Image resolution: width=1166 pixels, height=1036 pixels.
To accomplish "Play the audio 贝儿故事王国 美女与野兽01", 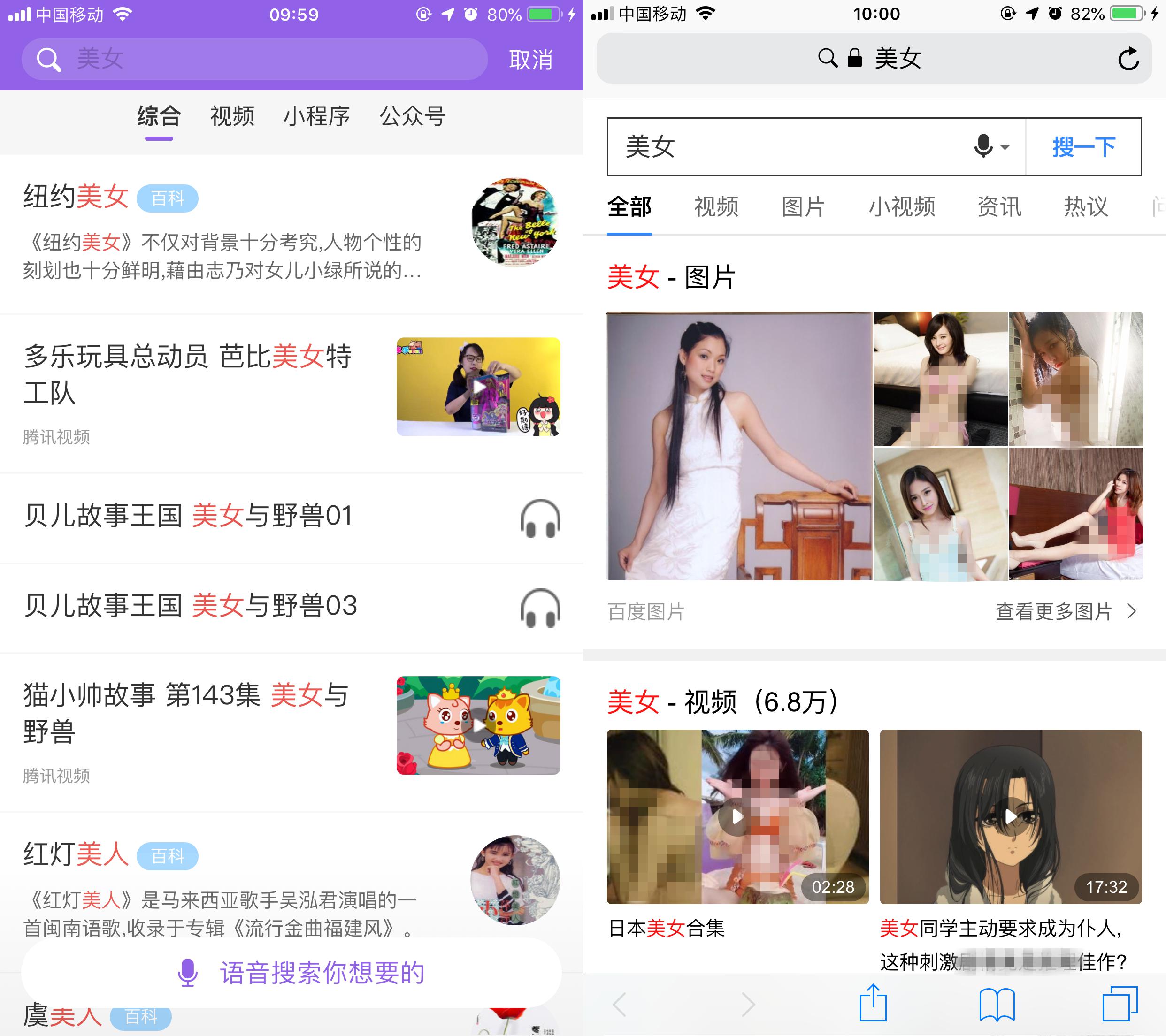I will tap(540, 518).
